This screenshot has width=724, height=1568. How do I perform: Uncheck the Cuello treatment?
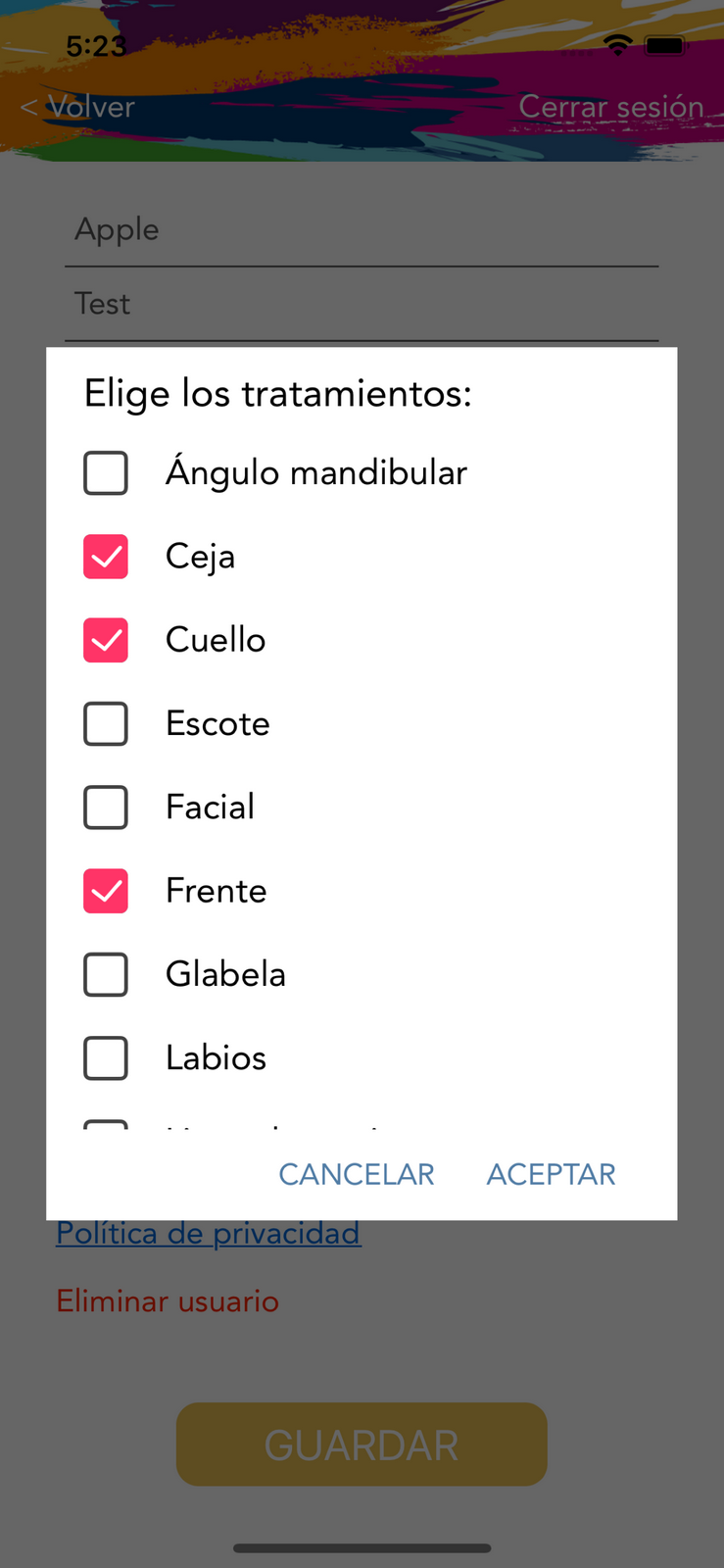pos(106,640)
